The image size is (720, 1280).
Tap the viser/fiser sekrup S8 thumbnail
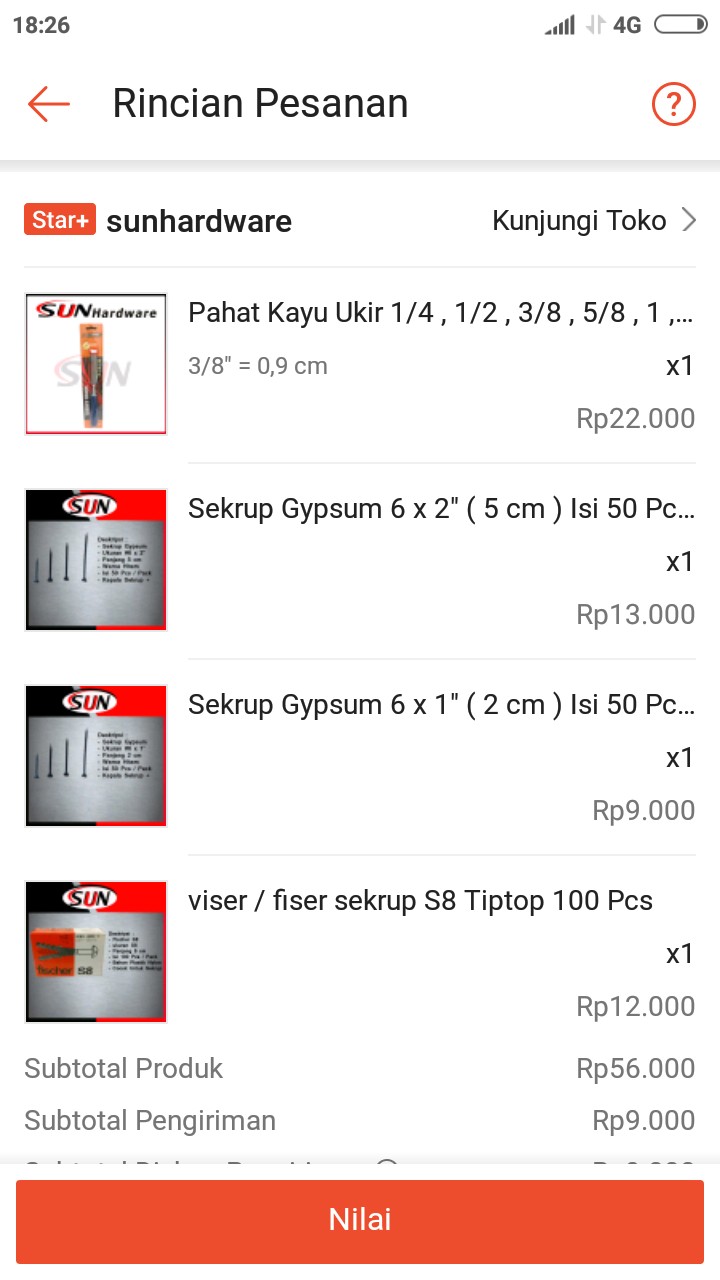95,951
